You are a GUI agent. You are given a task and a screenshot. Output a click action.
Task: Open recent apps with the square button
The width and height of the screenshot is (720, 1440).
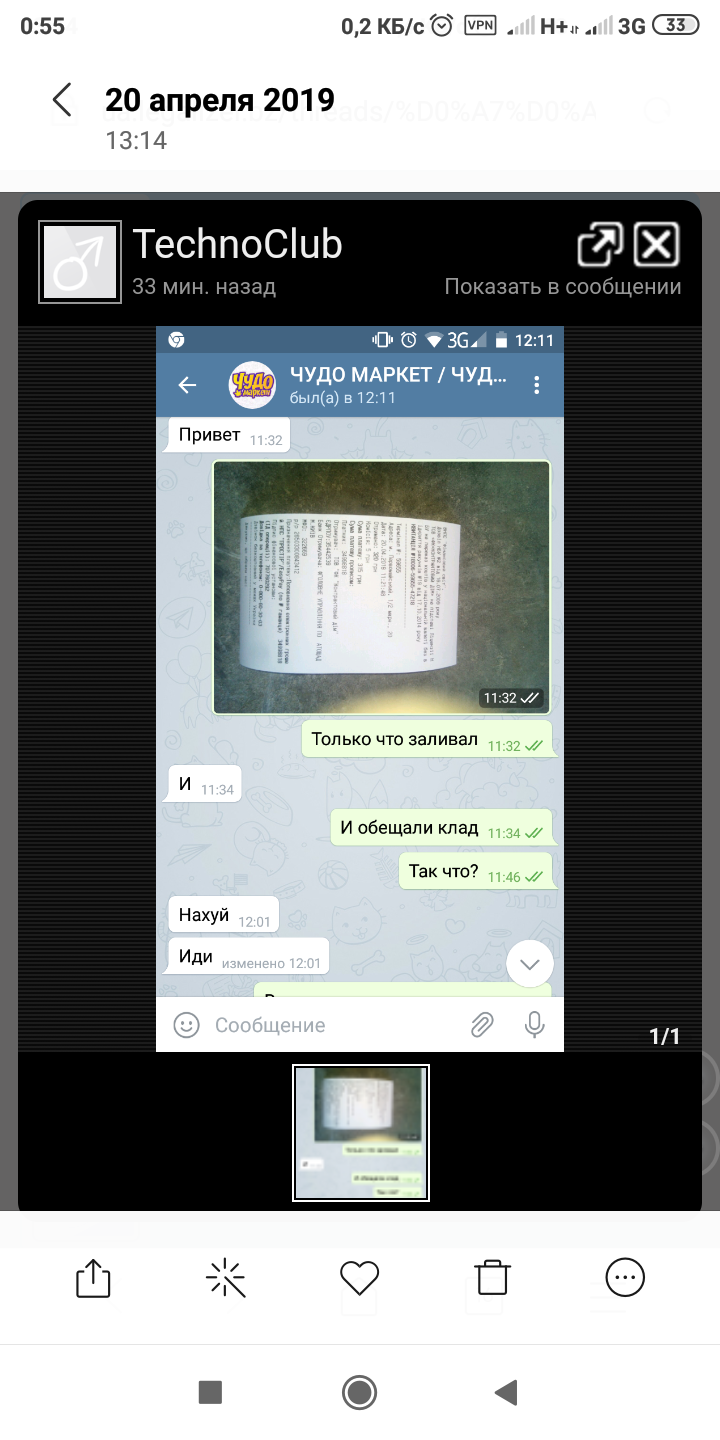[210, 1392]
